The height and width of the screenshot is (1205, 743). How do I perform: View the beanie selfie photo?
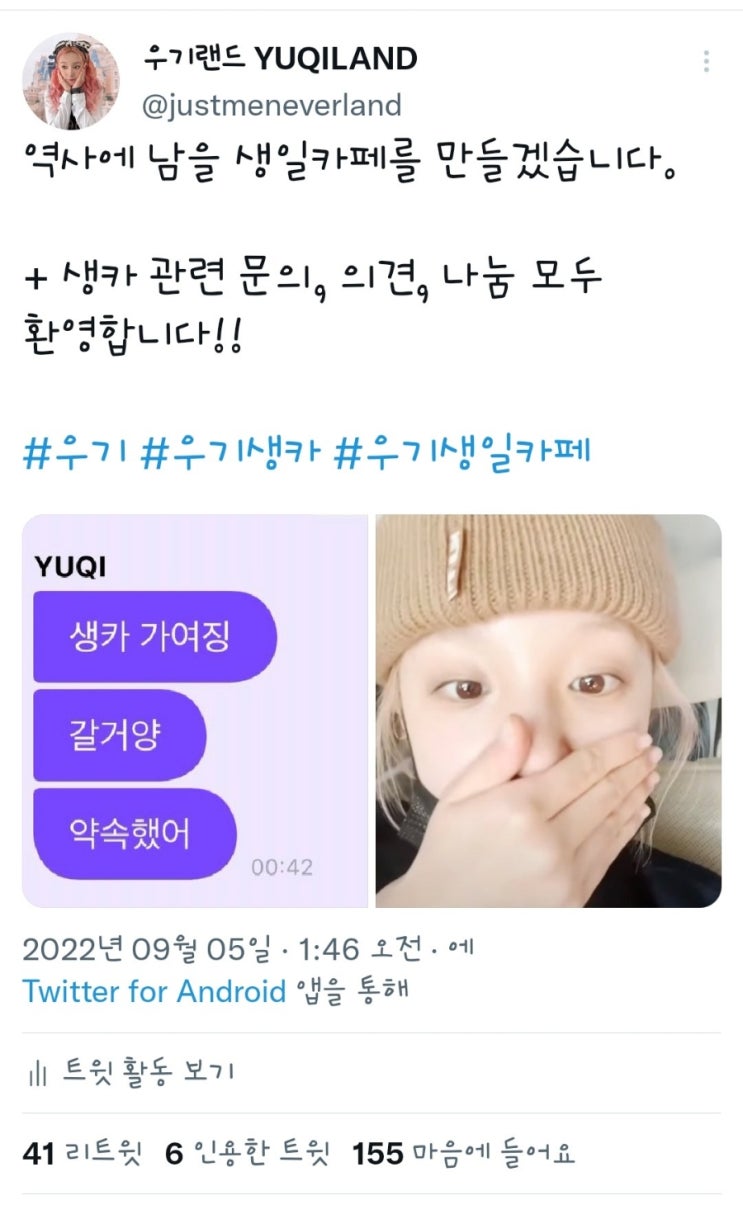pyautogui.click(x=548, y=711)
